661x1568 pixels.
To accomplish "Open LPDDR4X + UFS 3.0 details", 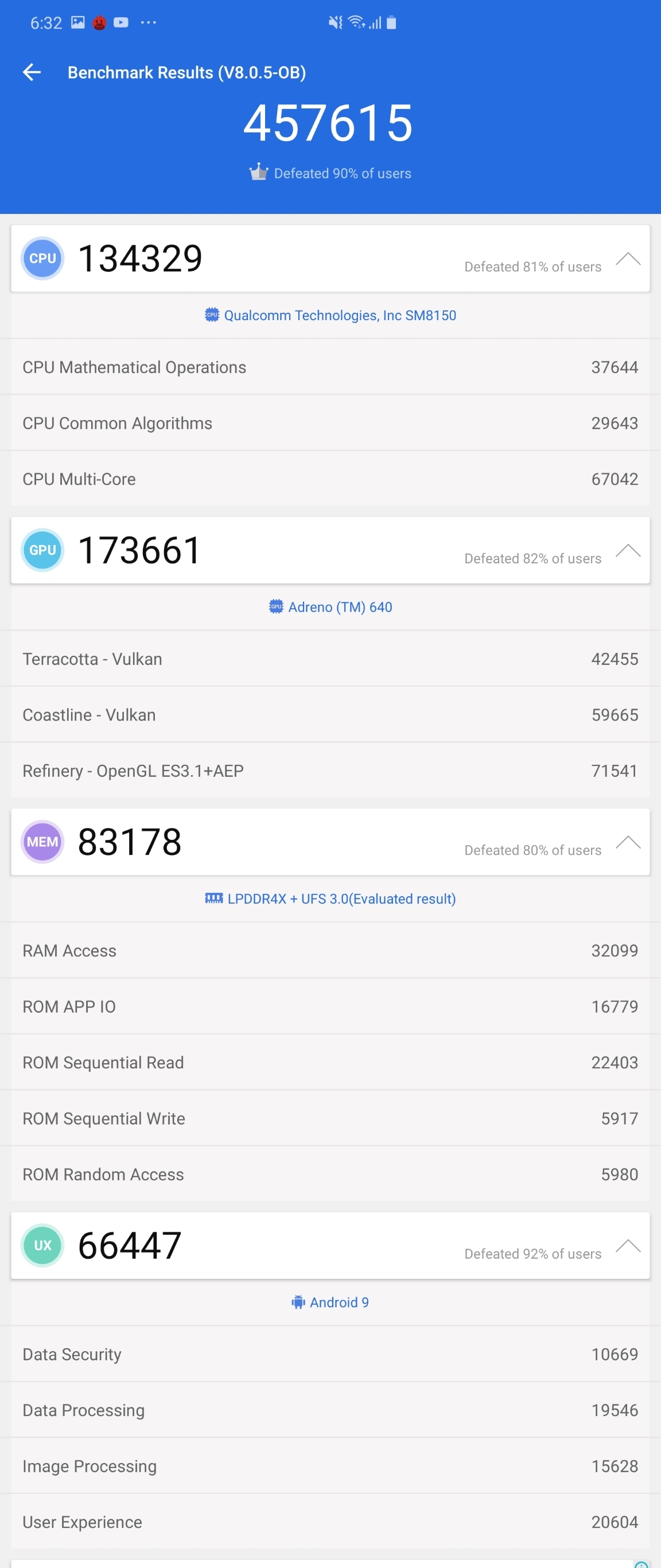I will pyautogui.click(x=330, y=898).
